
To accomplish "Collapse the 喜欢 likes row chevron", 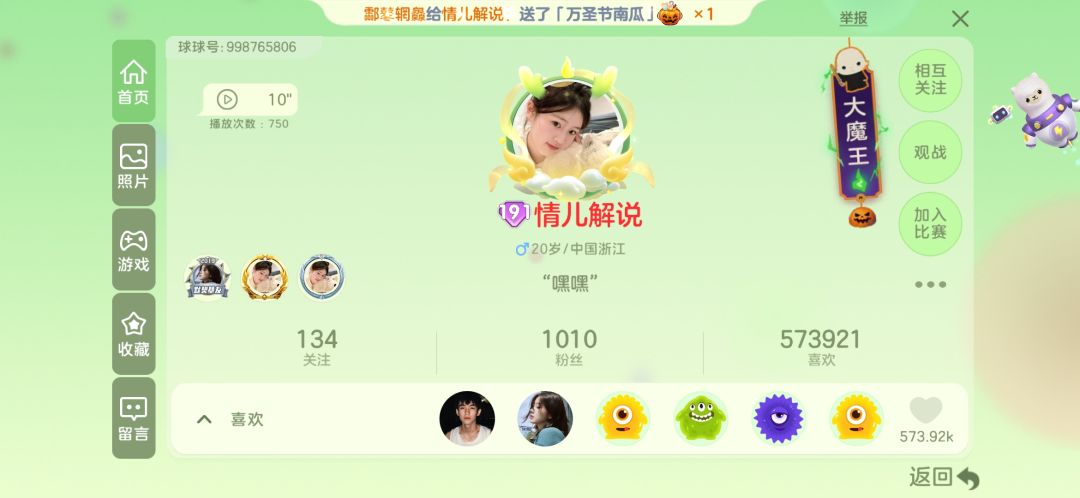I will click(x=205, y=419).
